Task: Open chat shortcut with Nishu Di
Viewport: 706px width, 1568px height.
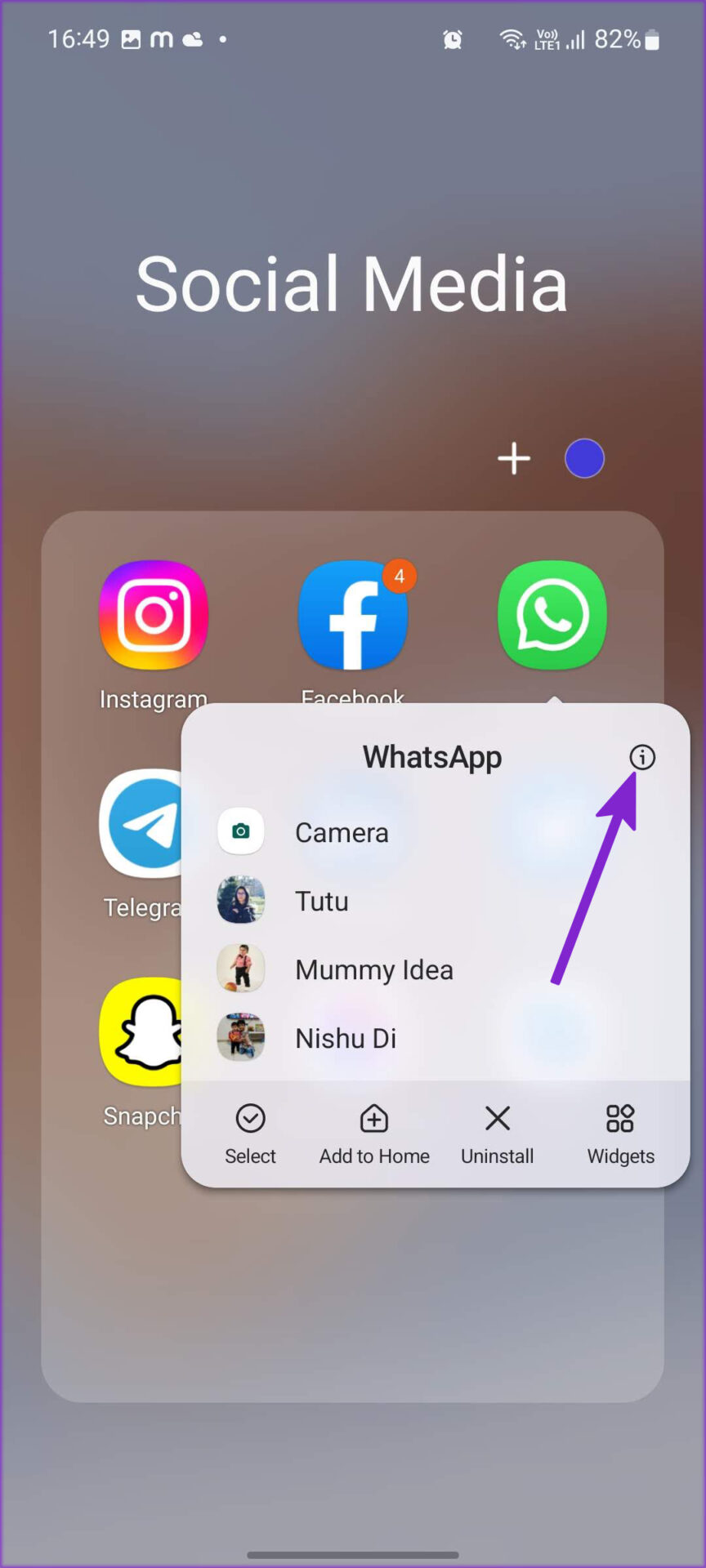Action: point(345,1038)
